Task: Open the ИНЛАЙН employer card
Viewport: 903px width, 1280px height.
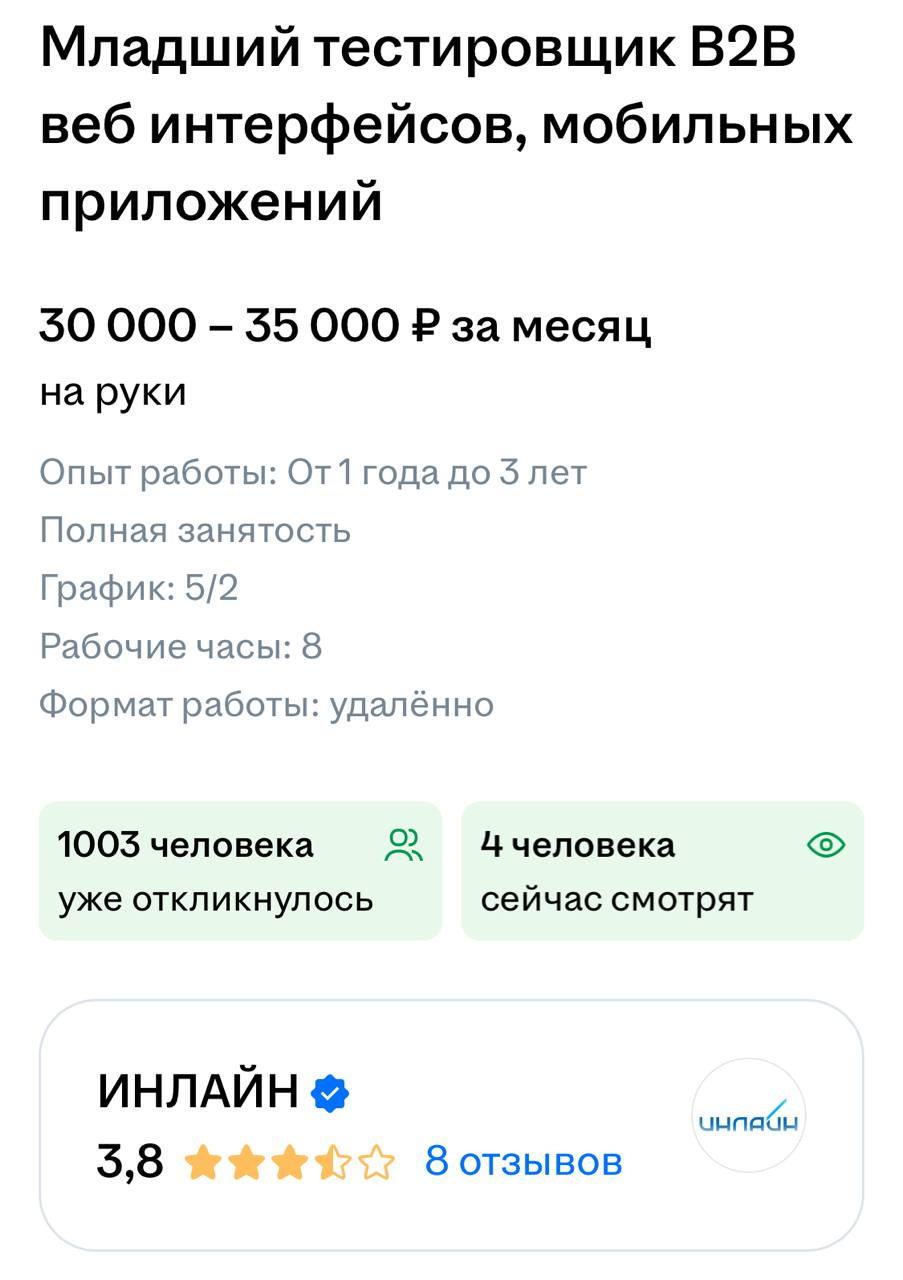Action: pyautogui.click(x=199, y=1091)
